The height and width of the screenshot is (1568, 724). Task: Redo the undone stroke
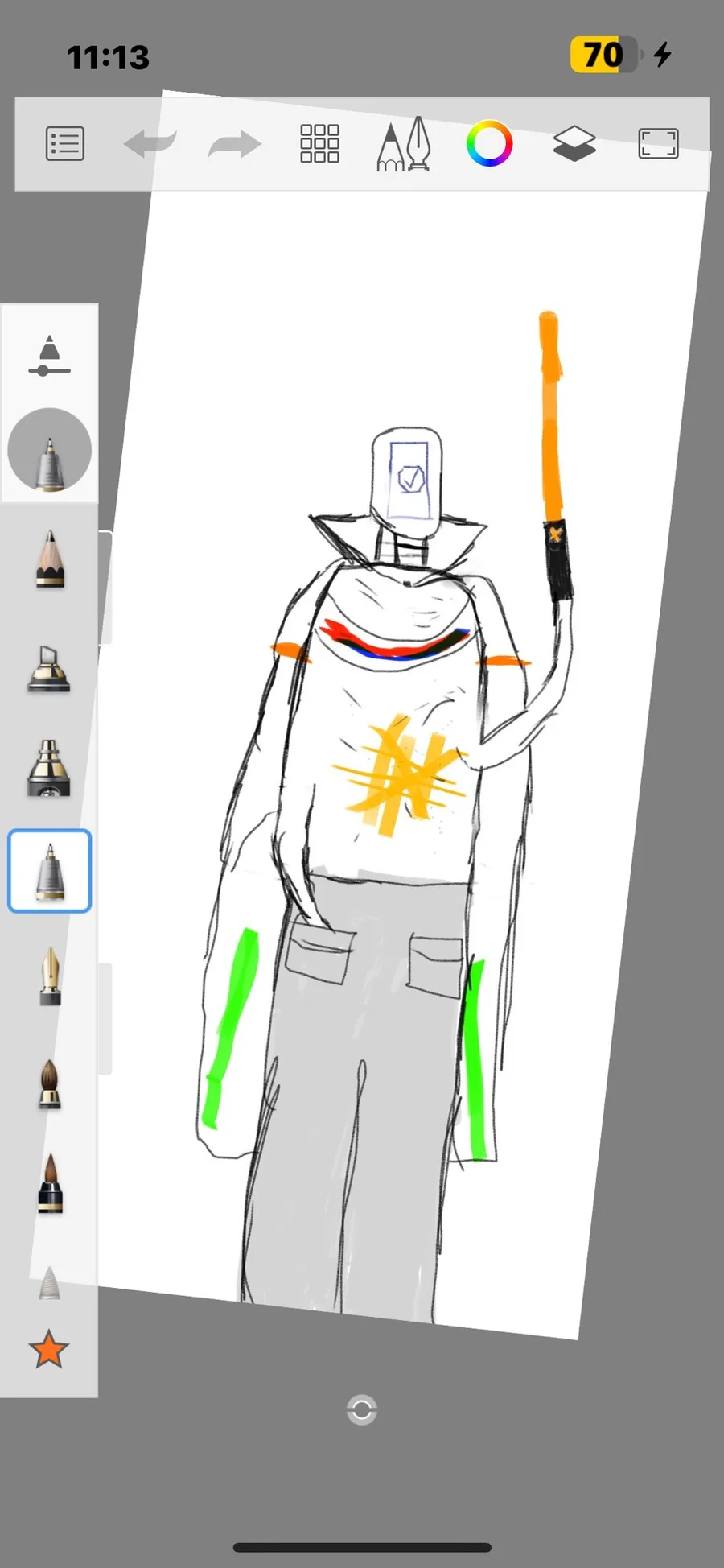click(x=235, y=145)
